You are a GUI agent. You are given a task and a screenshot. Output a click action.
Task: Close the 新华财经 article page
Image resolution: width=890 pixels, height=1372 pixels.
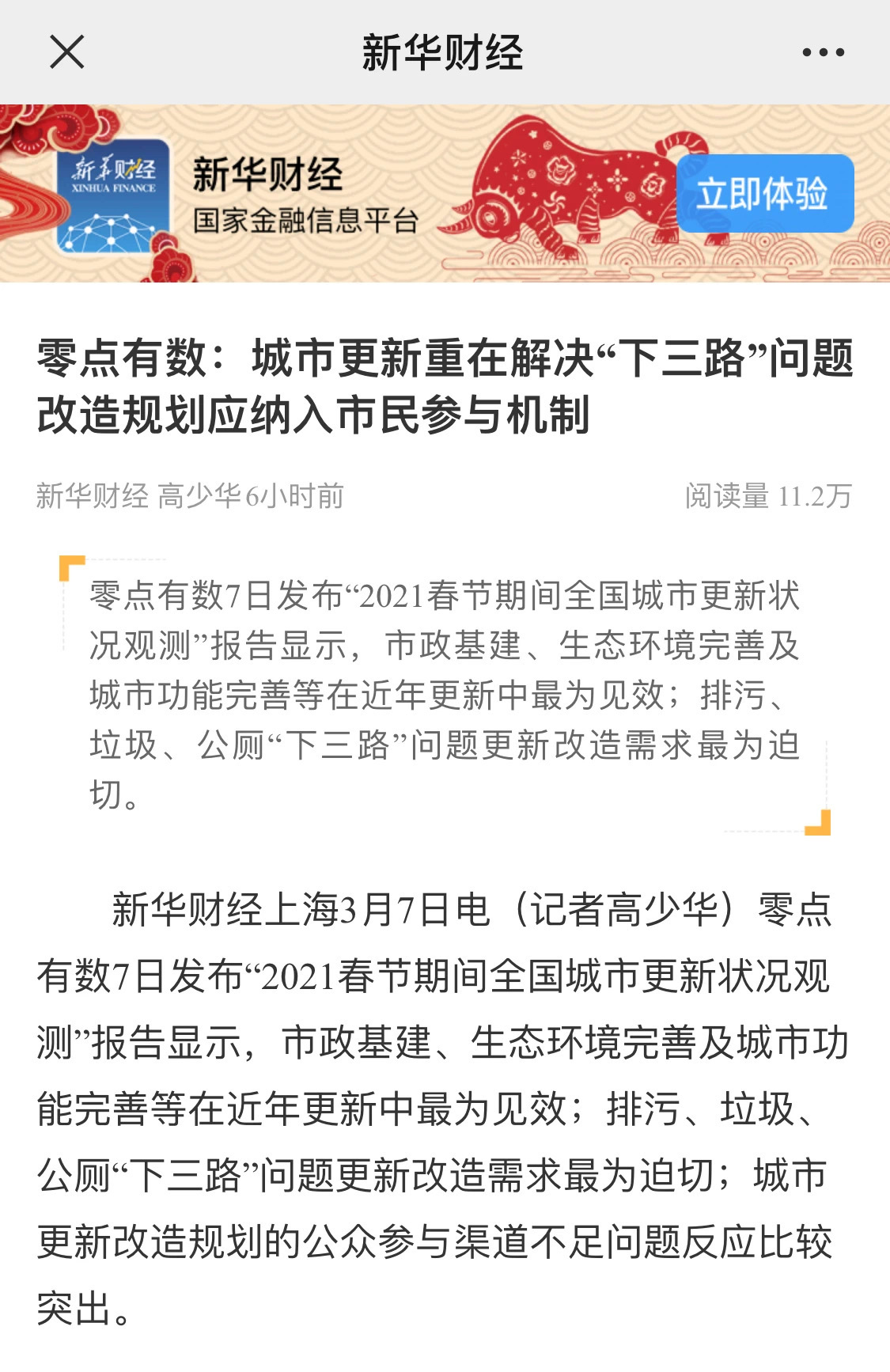66,52
